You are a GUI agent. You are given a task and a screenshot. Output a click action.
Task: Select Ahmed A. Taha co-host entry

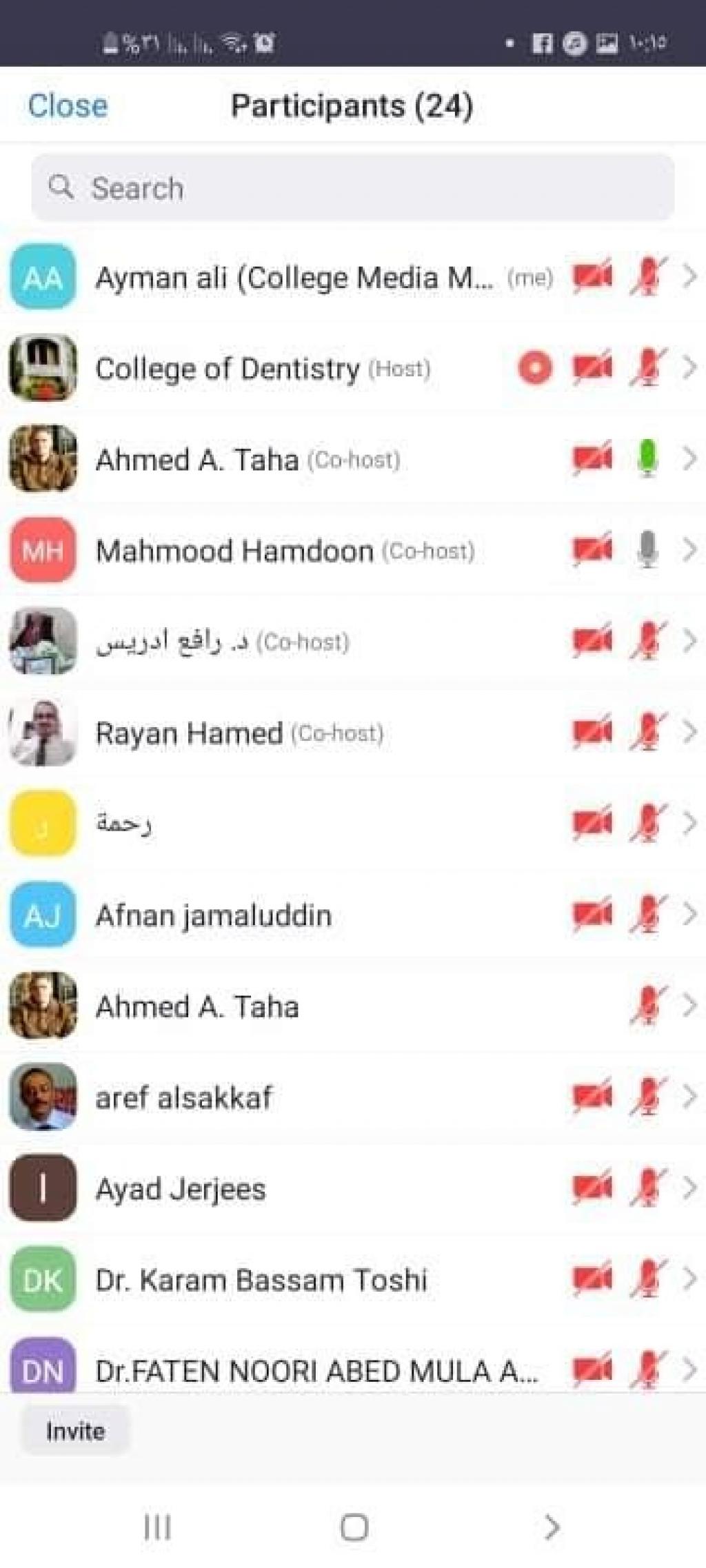(x=248, y=460)
